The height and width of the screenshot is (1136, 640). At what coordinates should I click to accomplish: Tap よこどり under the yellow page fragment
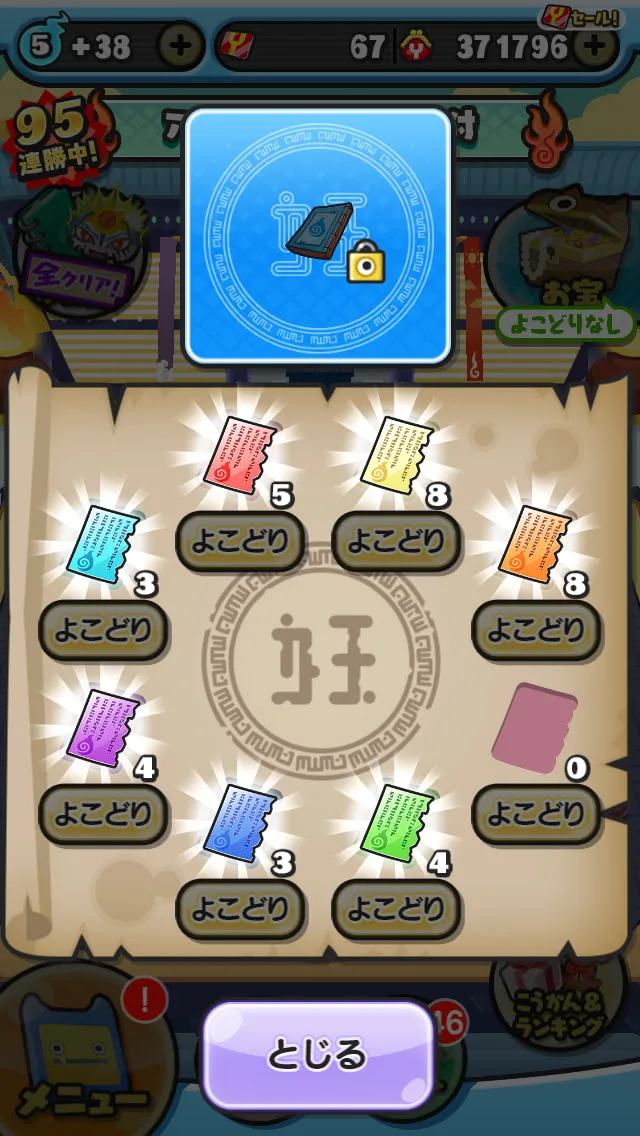pyautogui.click(x=396, y=542)
